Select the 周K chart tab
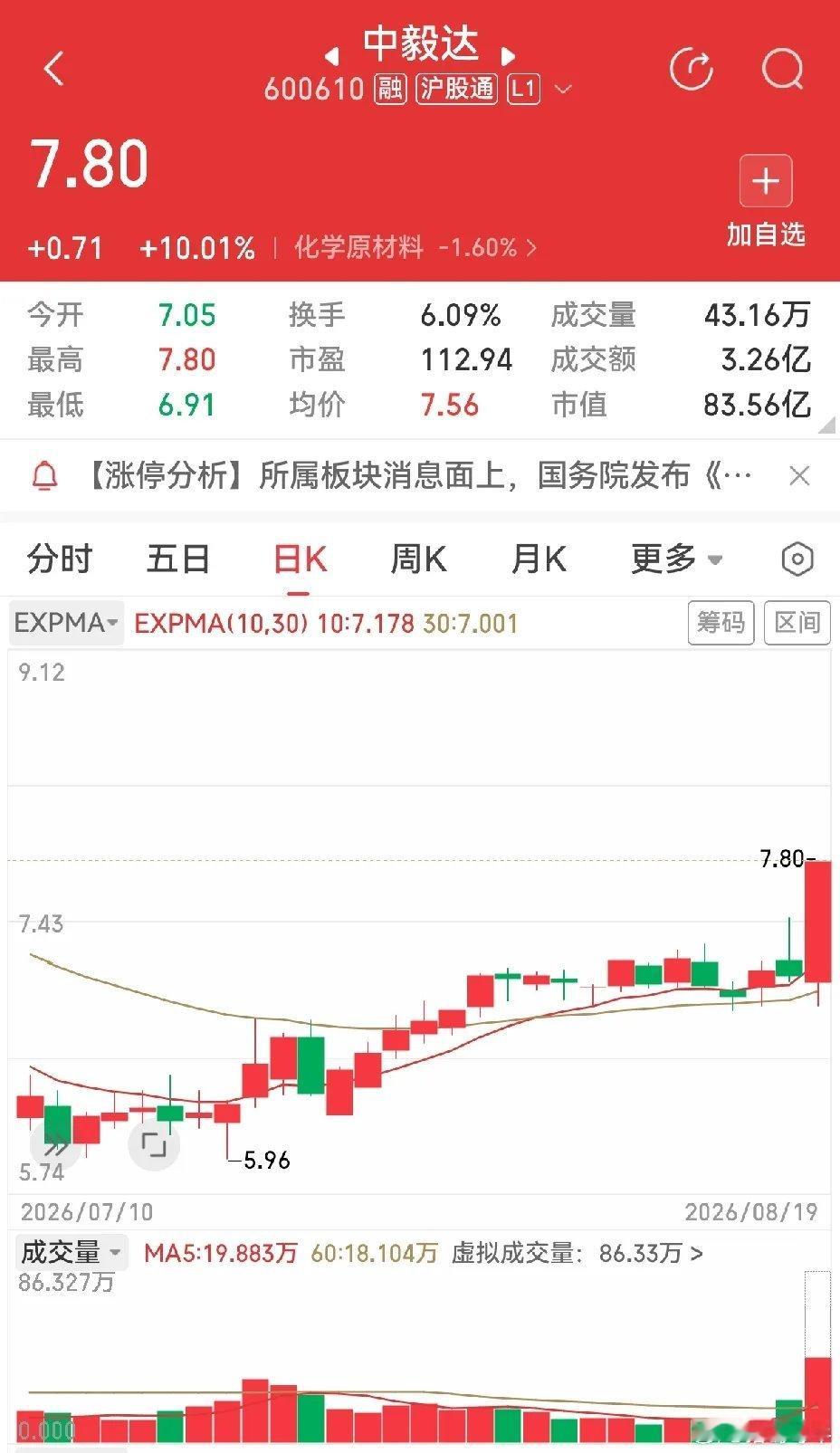Screen dimensions: 840x1453 click(x=418, y=559)
